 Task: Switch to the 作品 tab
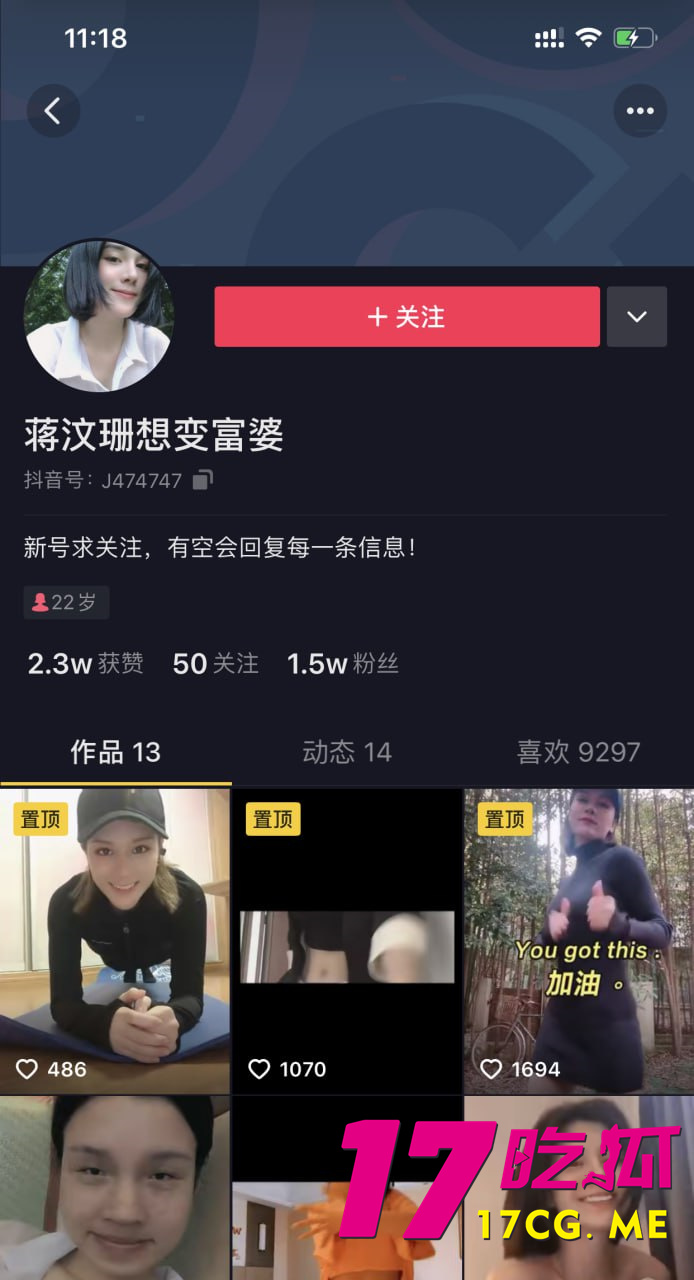pyautogui.click(x=115, y=752)
